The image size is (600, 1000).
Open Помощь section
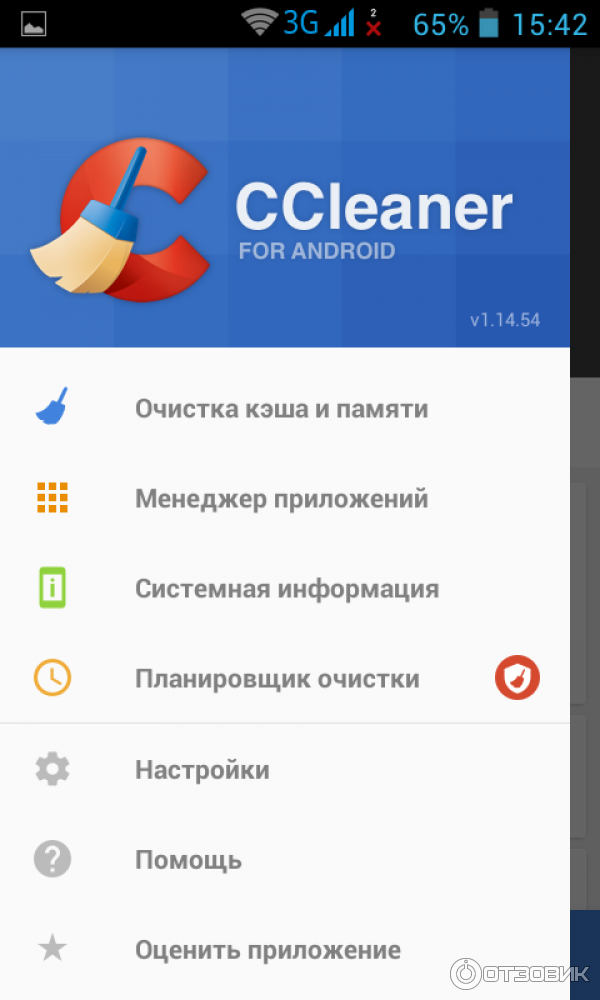pos(188,859)
